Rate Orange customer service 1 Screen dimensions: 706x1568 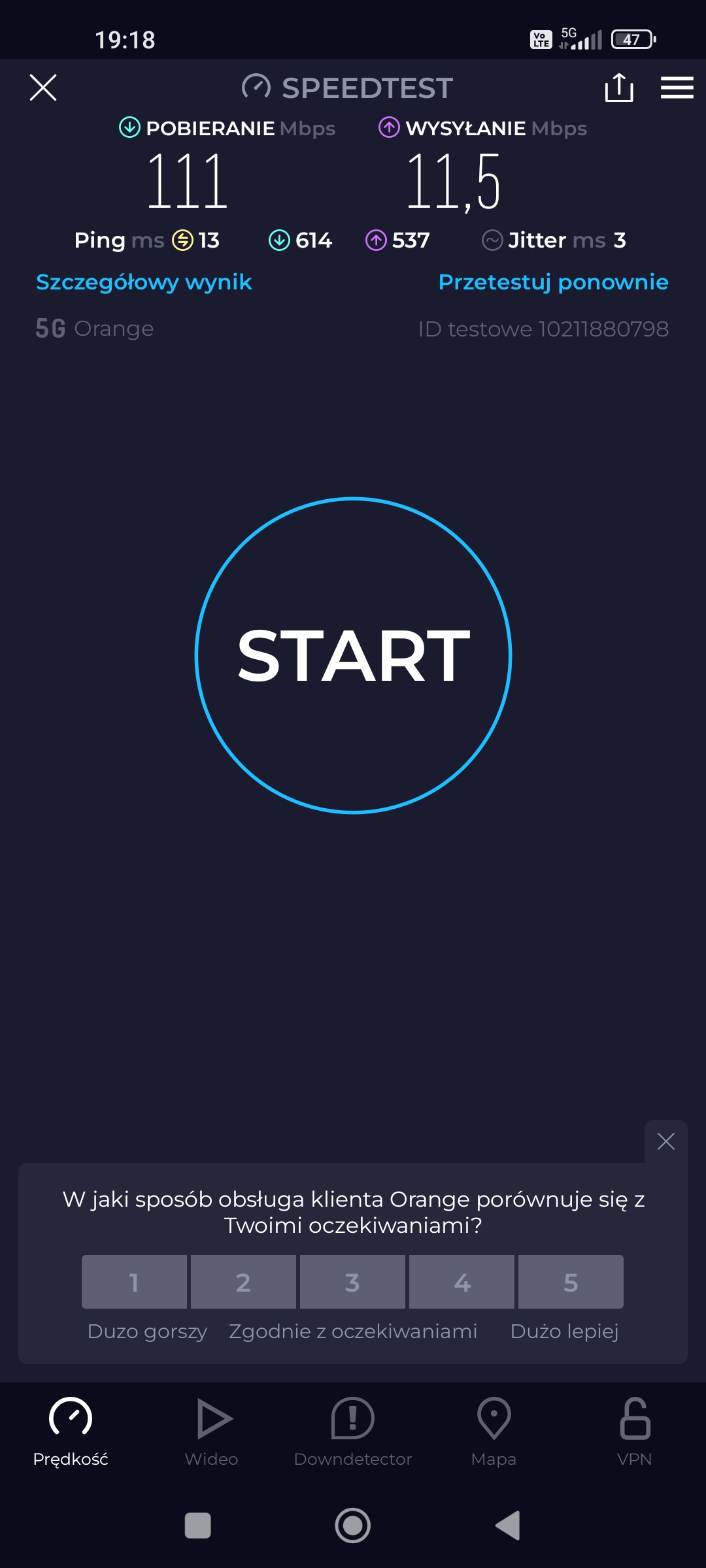(134, 1282)
